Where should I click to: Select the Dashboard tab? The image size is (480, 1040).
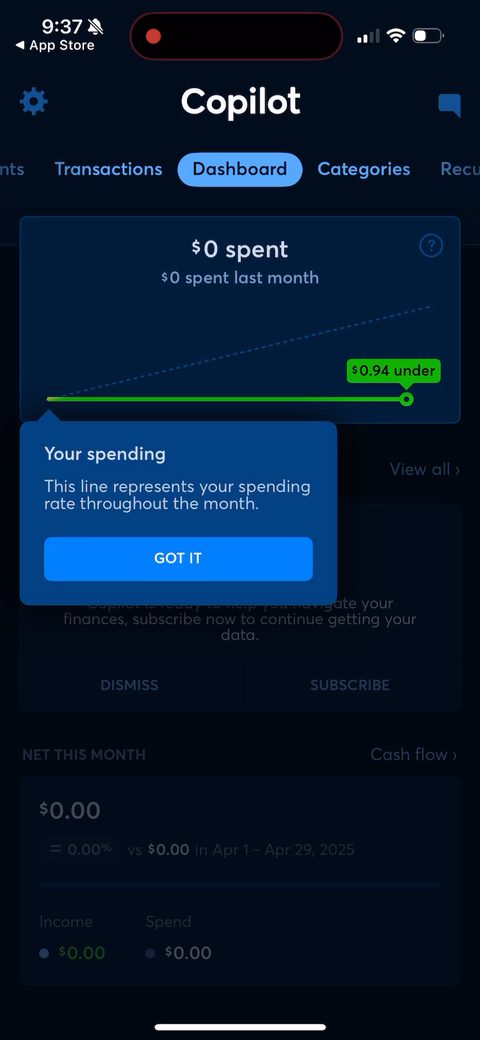point(240,169)
